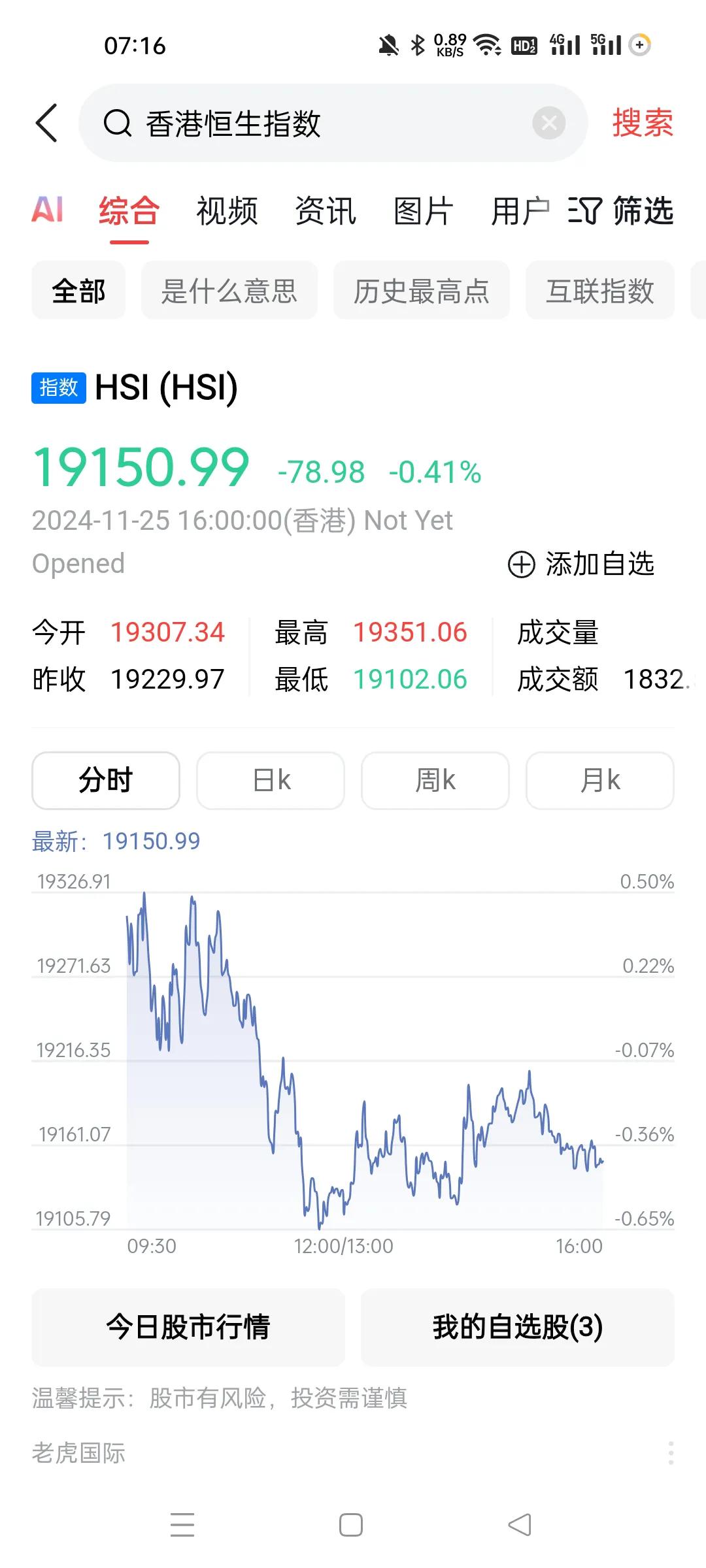The height and width of the screenshot is (1568, 706).
Task: Open the three-dot menu beside 老虎国际
Action: pyautogui.click(x=671, y=1453)
